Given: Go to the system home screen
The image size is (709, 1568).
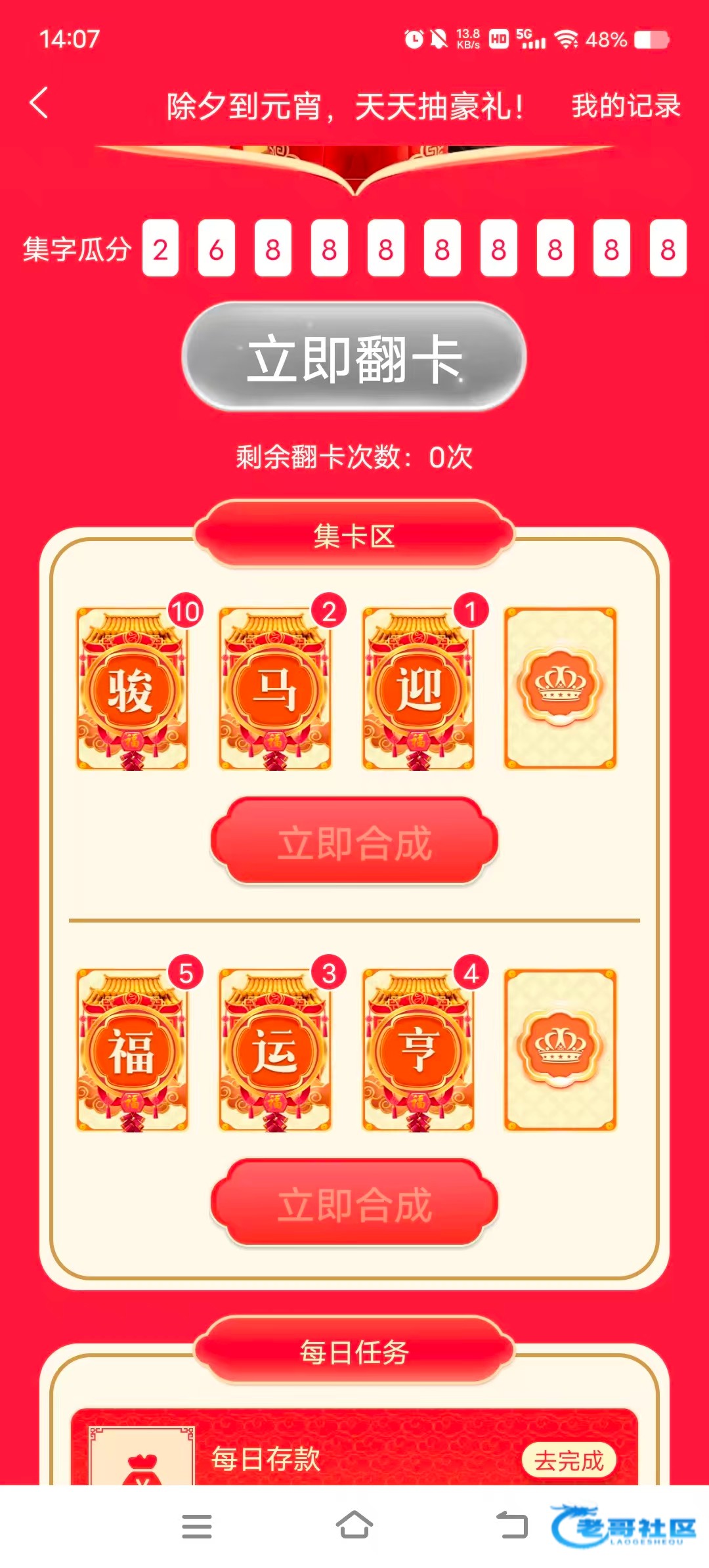Looking at the screenshot, I should [x=354, y=1526].
